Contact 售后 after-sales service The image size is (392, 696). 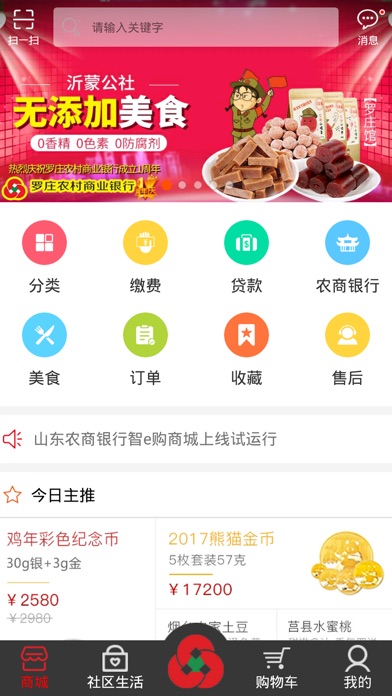point(347,350)
